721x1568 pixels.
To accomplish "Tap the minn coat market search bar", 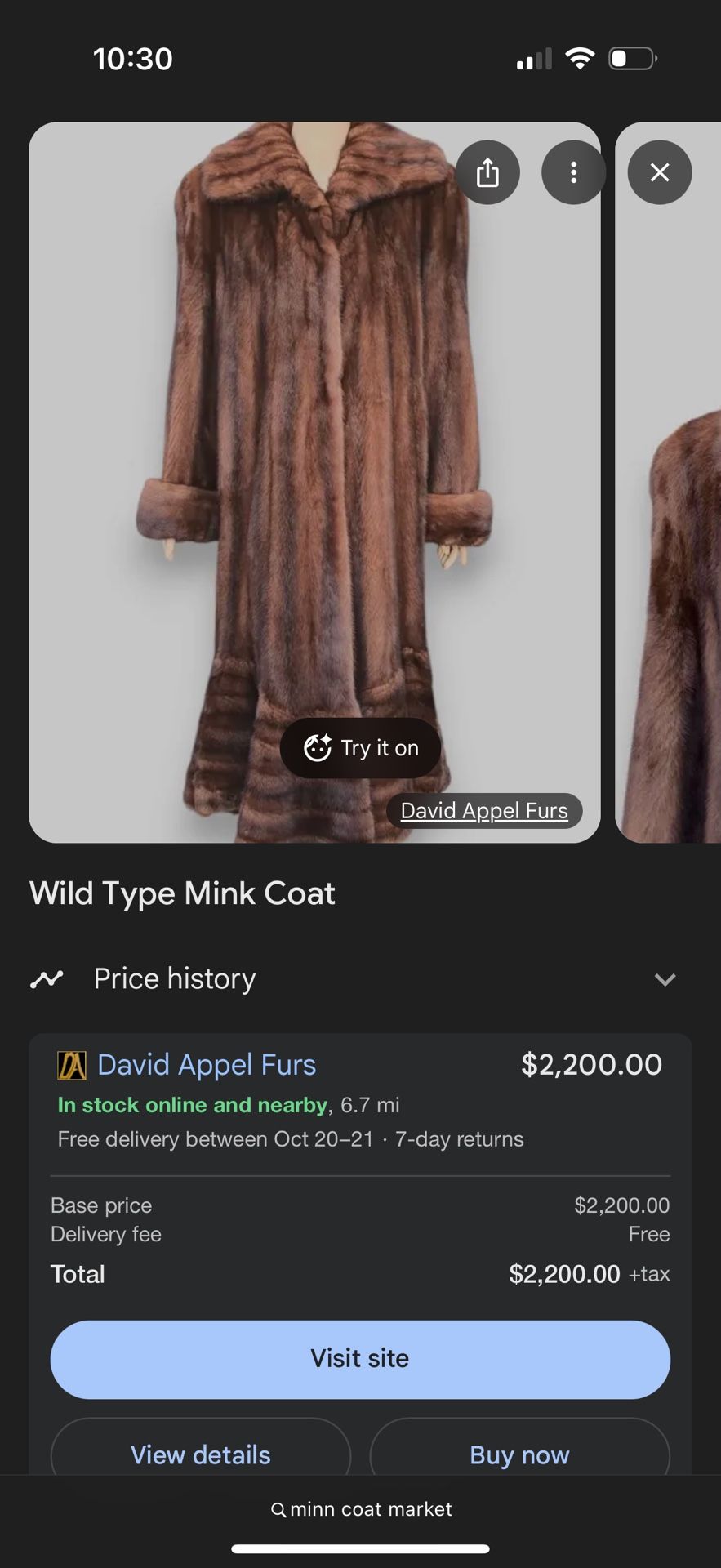I will coord(360,1509).
